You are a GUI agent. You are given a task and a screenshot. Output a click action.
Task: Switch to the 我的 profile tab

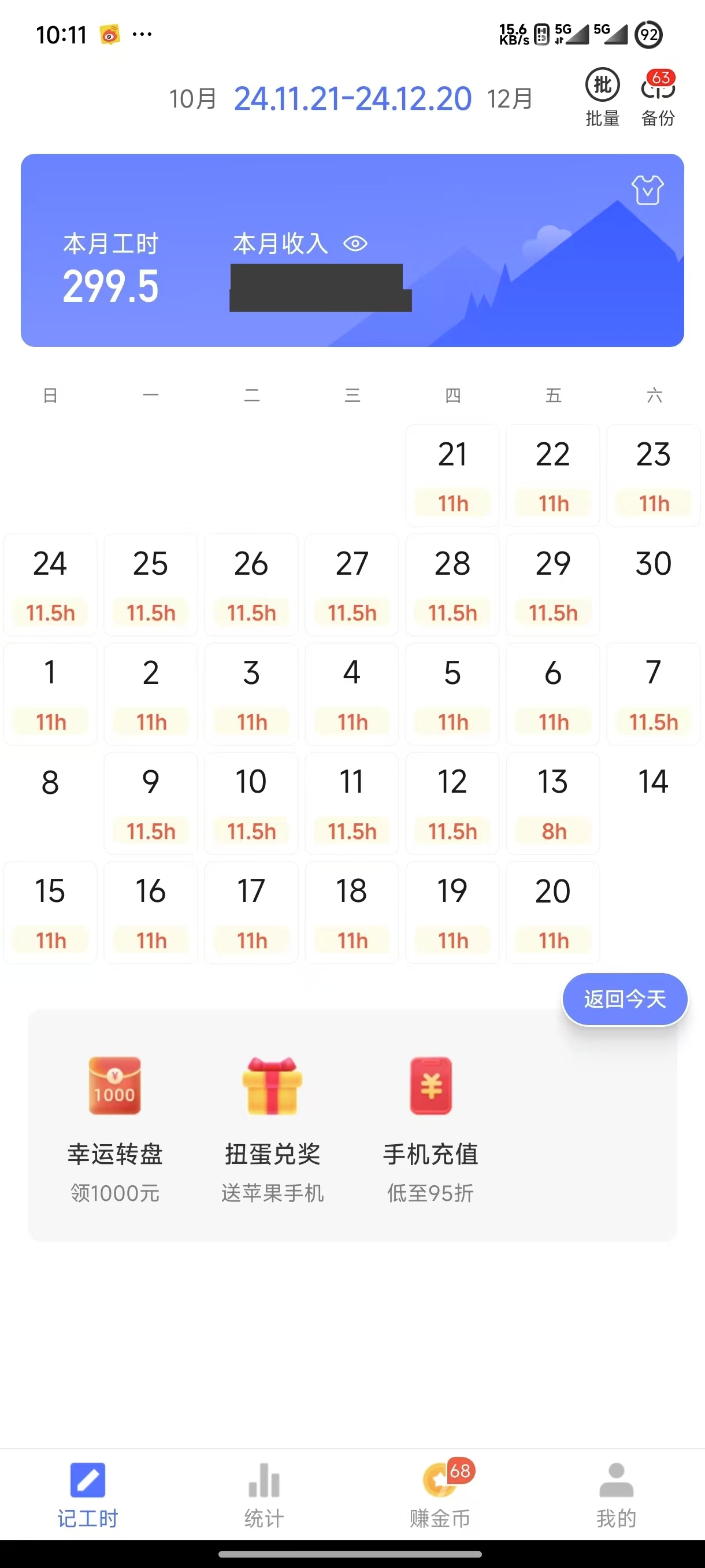point(615,1495)
